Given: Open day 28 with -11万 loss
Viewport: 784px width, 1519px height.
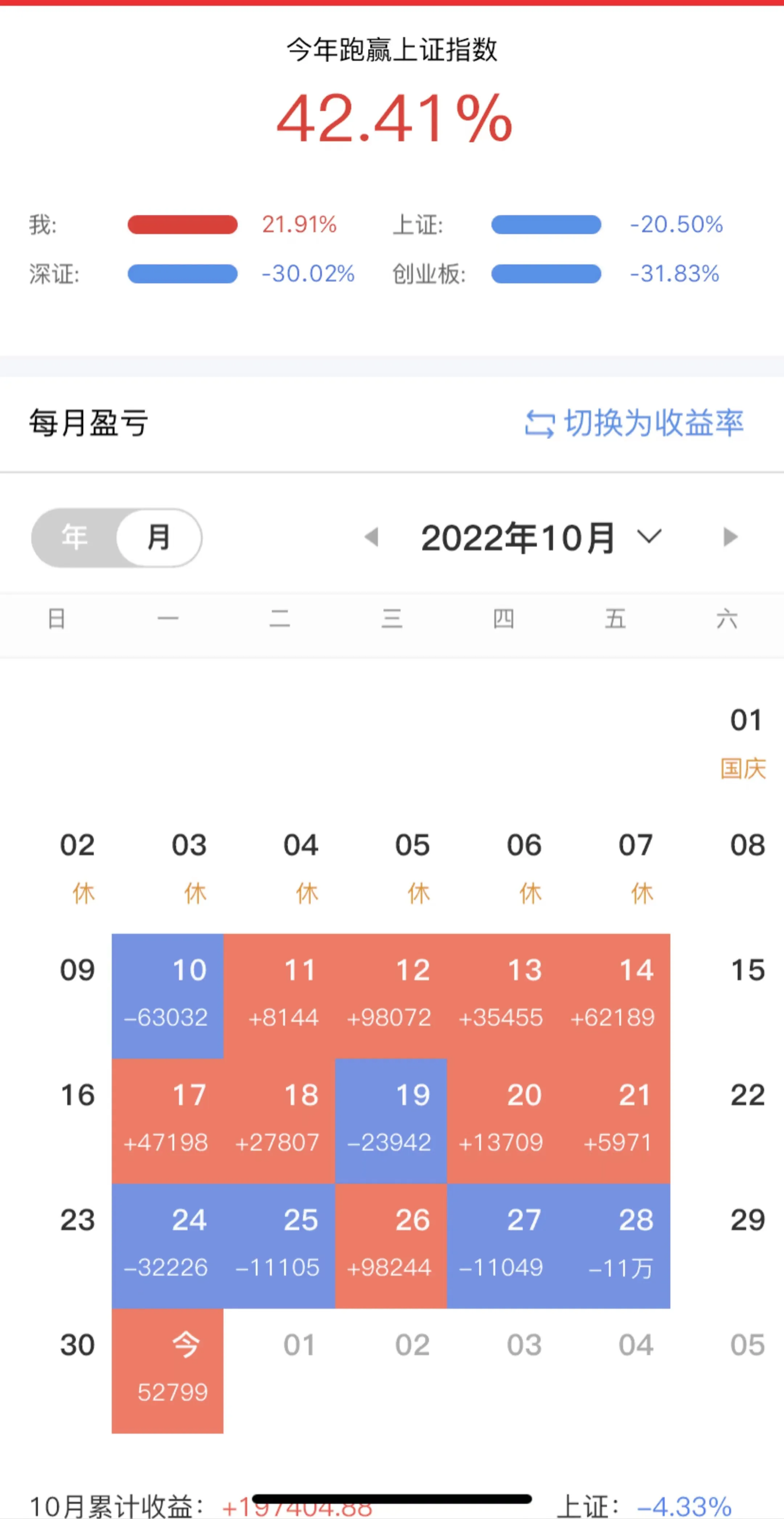Looking at the screenshot, I should [614, 1246].
